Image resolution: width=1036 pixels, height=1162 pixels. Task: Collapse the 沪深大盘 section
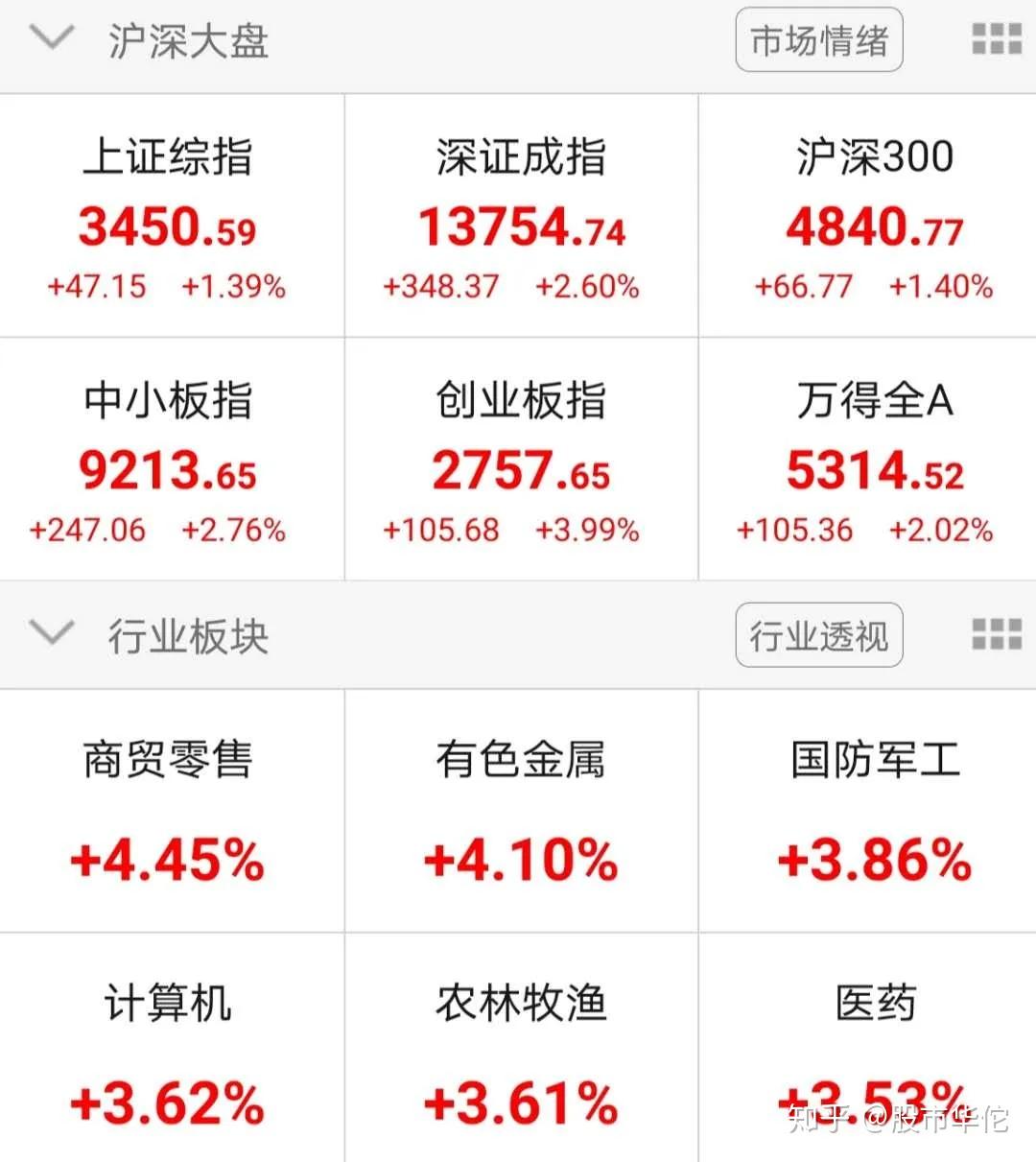tap(53, 39)
